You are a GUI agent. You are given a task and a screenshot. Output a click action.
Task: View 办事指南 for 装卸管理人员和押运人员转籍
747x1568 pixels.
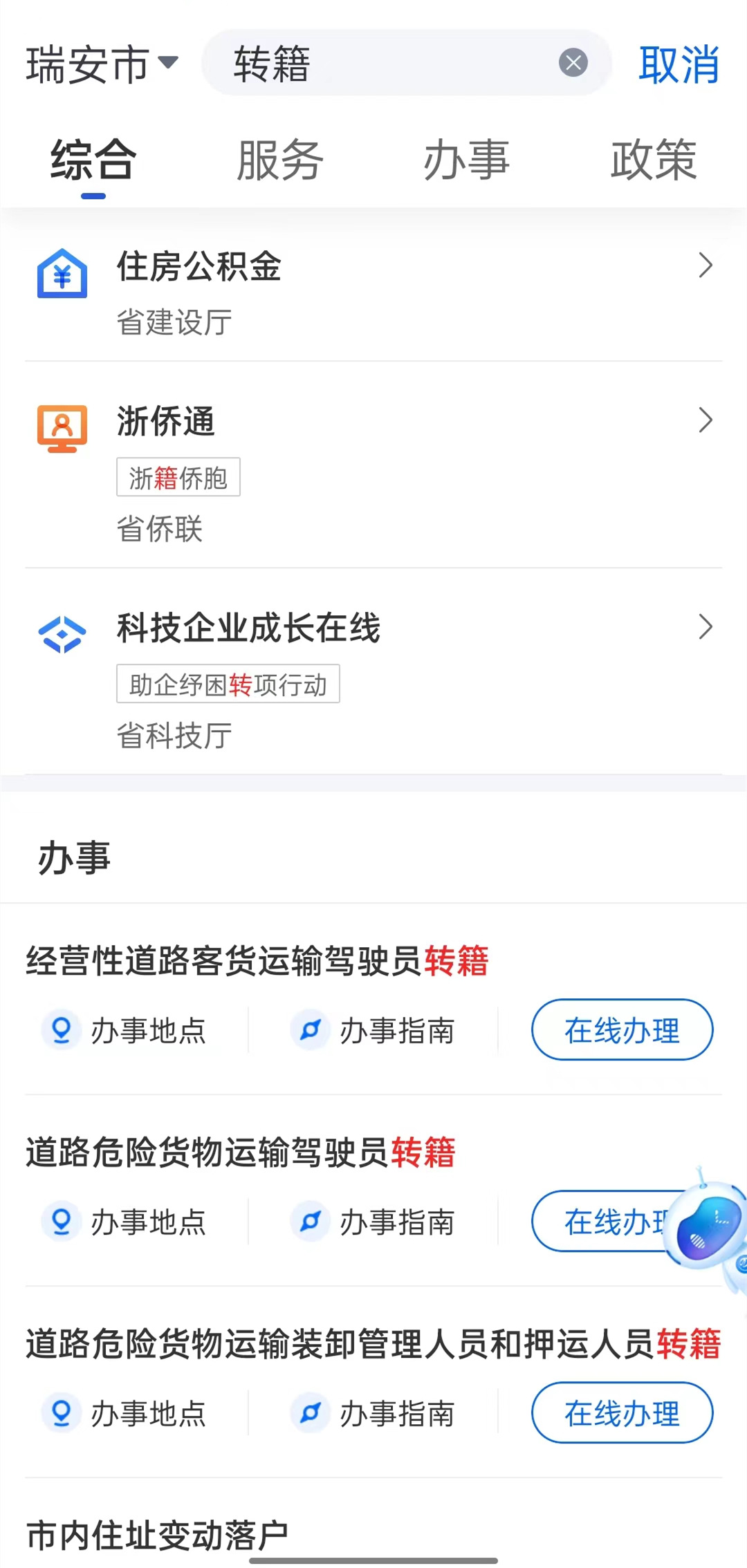[x=375, y=1413]
